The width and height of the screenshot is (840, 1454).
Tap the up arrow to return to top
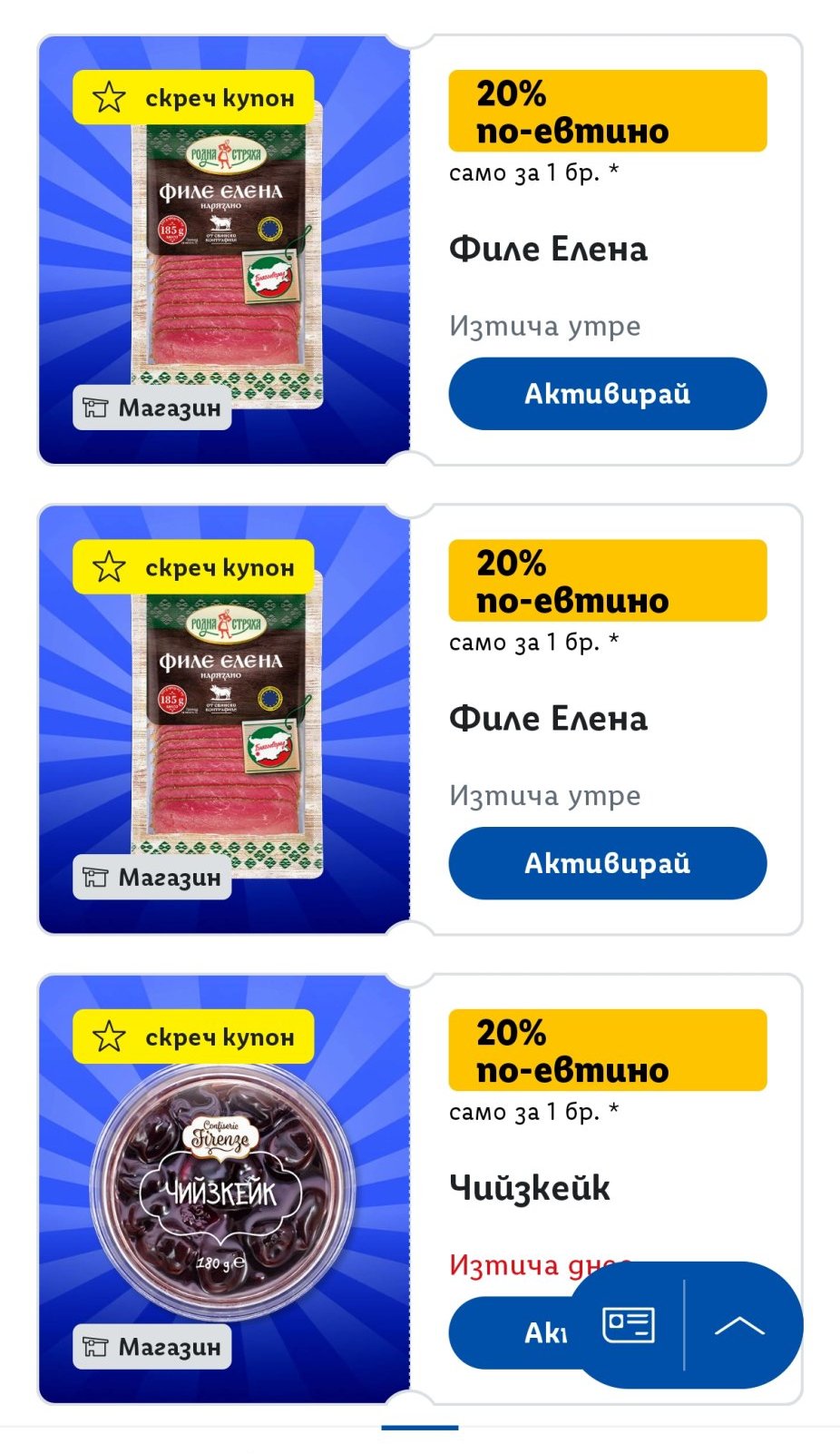click(x=739, y=1326)
